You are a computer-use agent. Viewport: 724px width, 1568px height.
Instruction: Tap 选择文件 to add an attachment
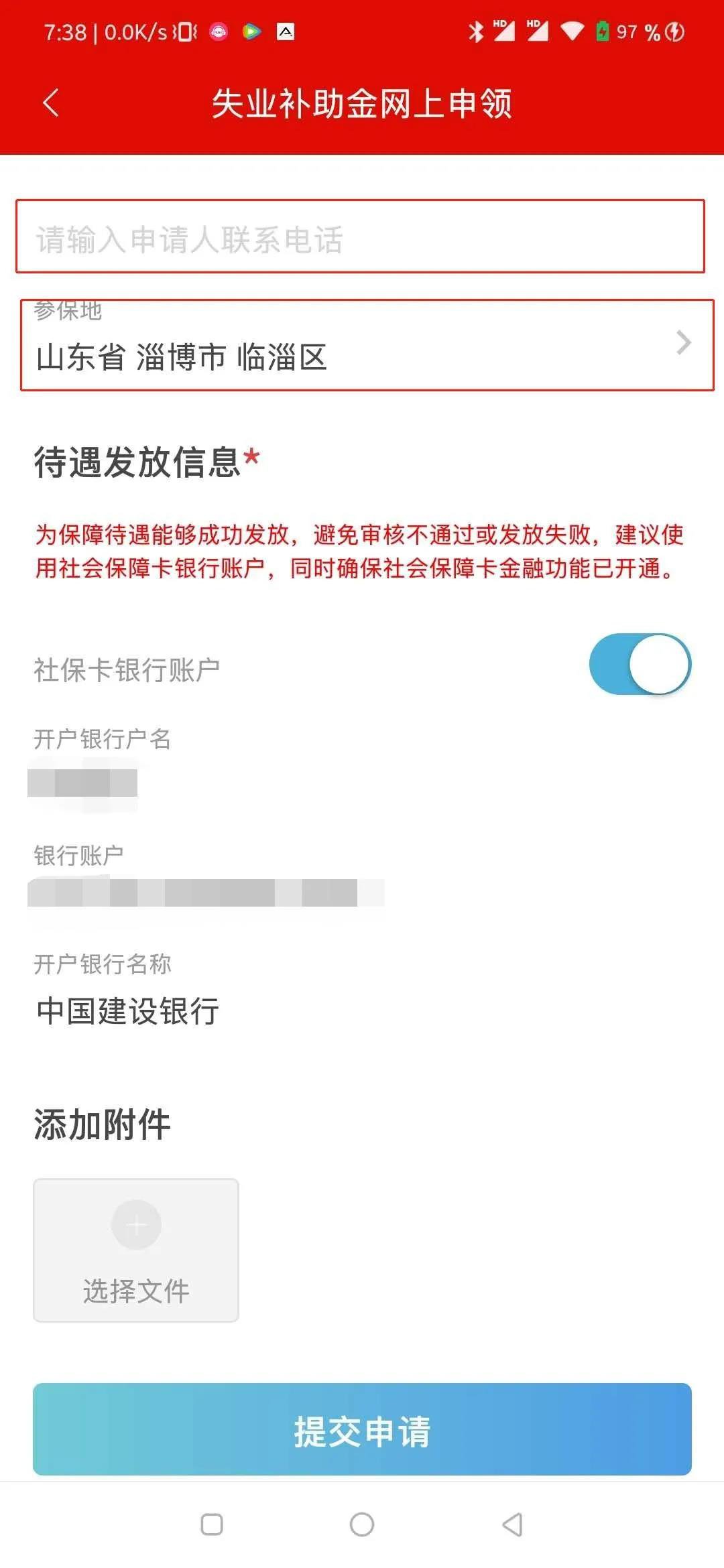point(136,1250)
